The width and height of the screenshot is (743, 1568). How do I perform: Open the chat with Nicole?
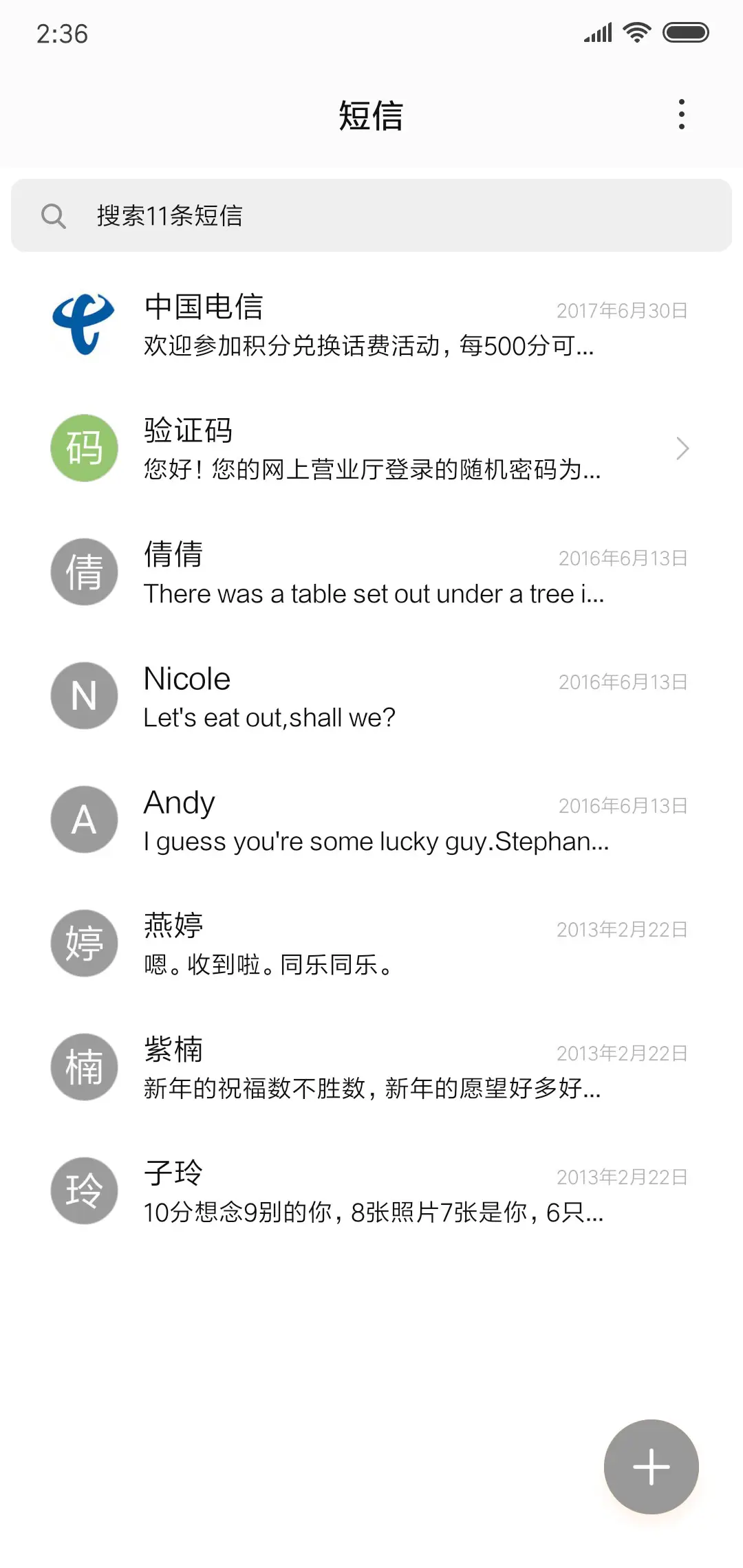coord(371,696)
